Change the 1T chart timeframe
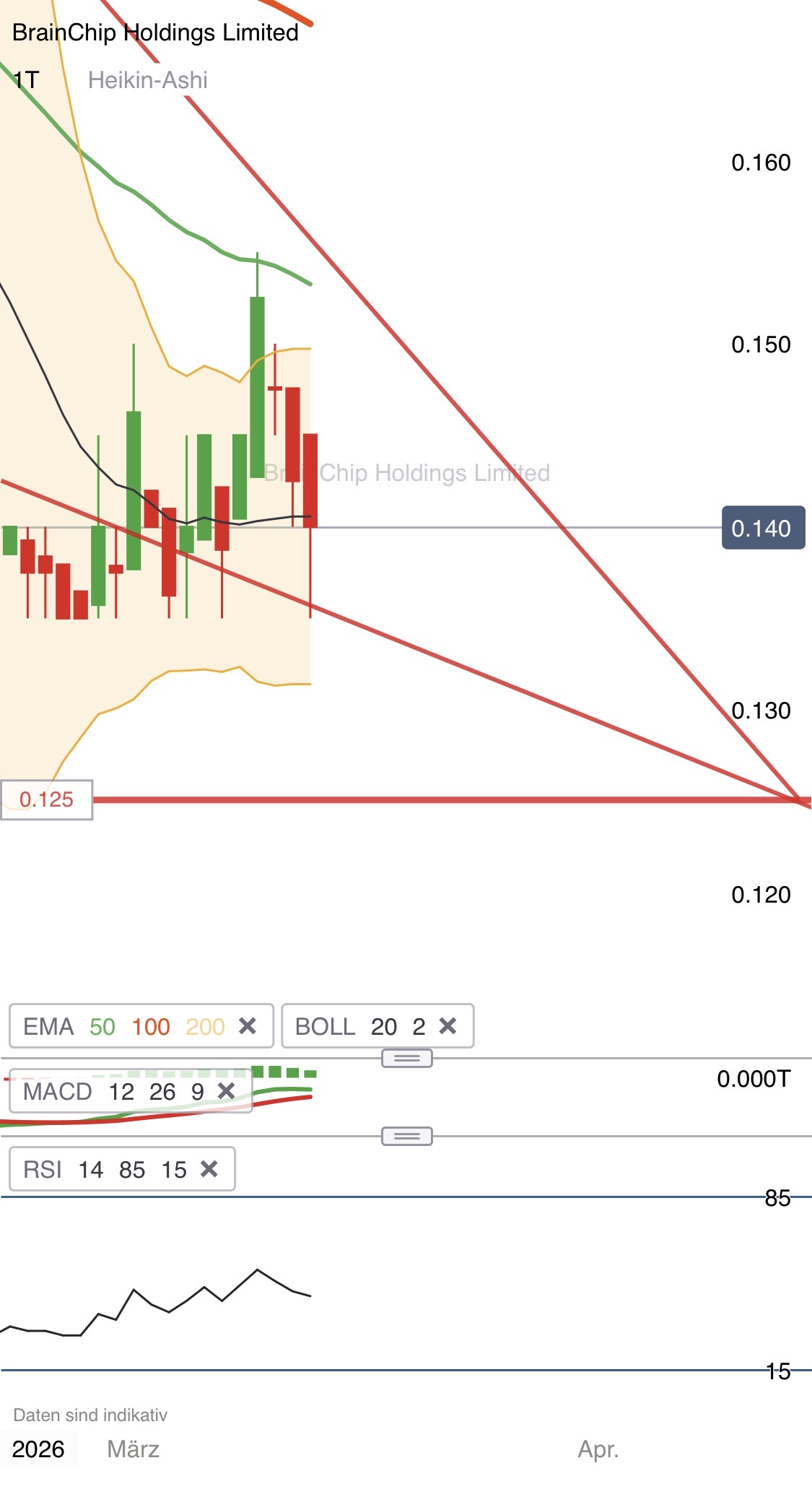This screenshot has height=1489, width=812. coord(26,79)
